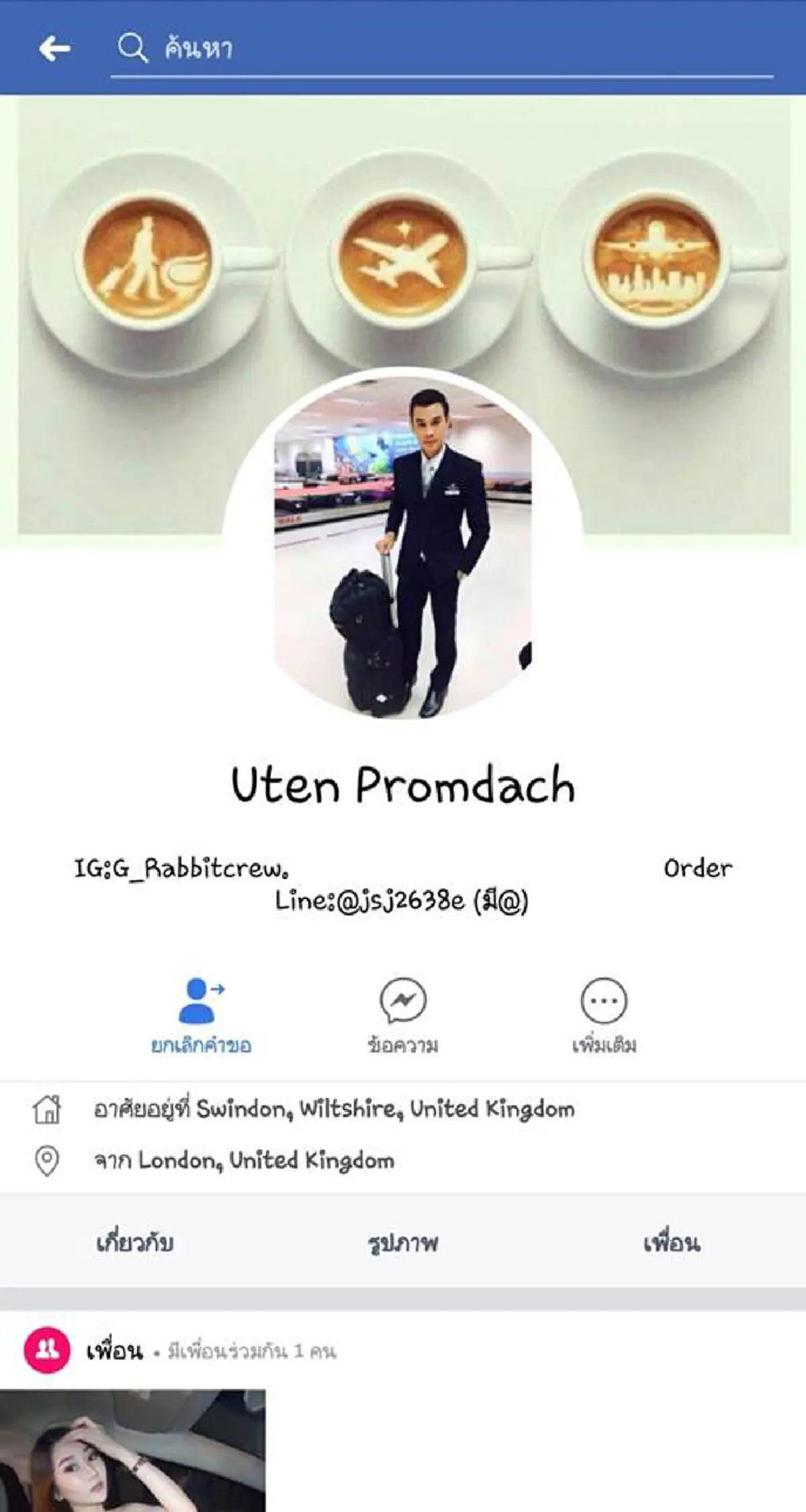Switch to the รูปภาพ (Photos) tab
Screen dimensions: 806x1512
click(403, 1243)
